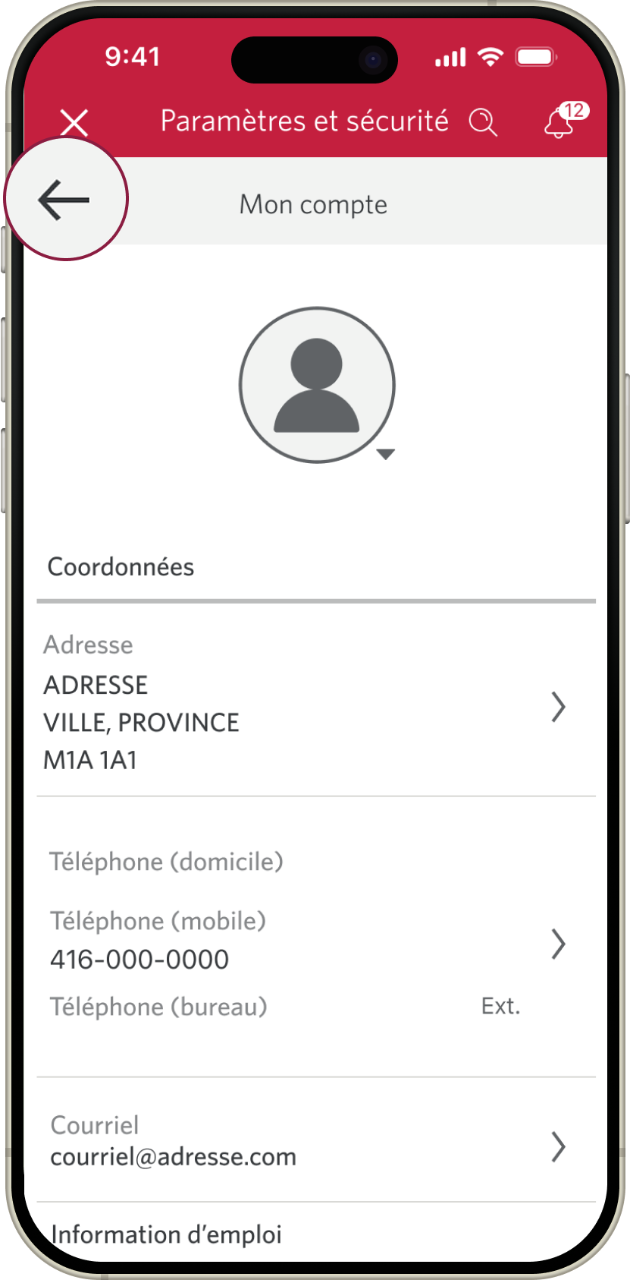Go back using the arrow
The height and width of the screenshot is (1280, 630).
65,201
